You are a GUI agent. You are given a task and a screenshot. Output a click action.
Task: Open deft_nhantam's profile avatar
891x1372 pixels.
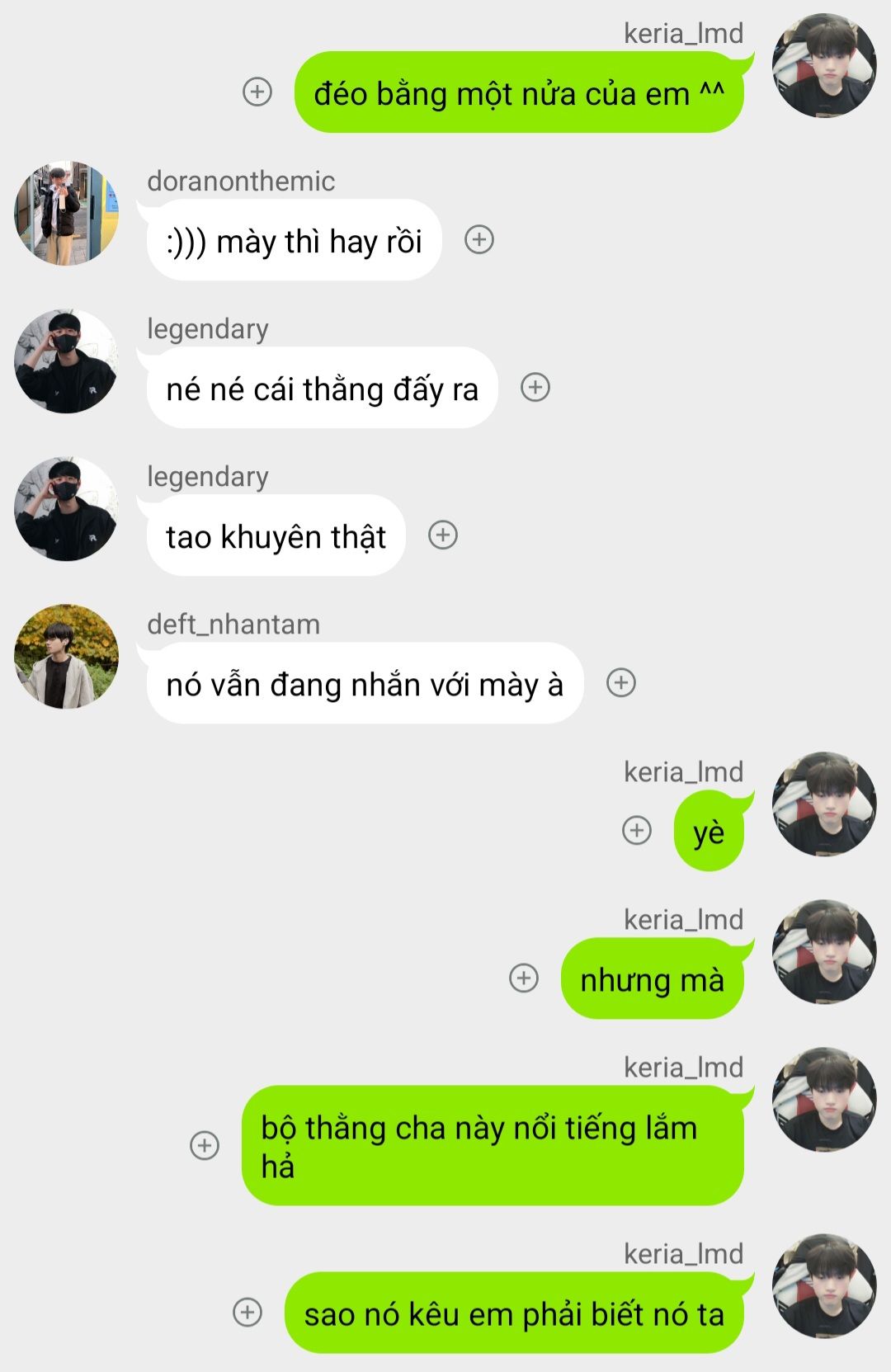(x=67, y=657)
